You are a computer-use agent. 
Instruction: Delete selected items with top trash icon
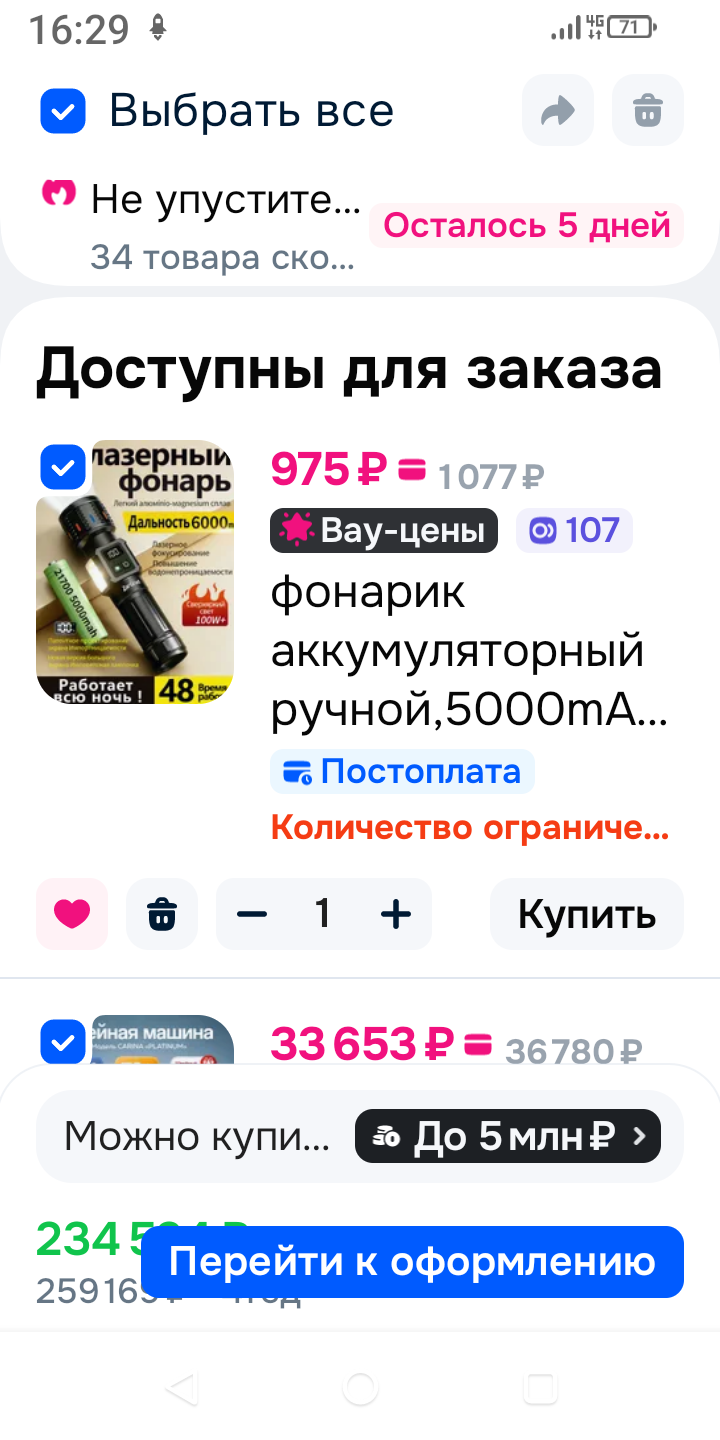(648, 111)
